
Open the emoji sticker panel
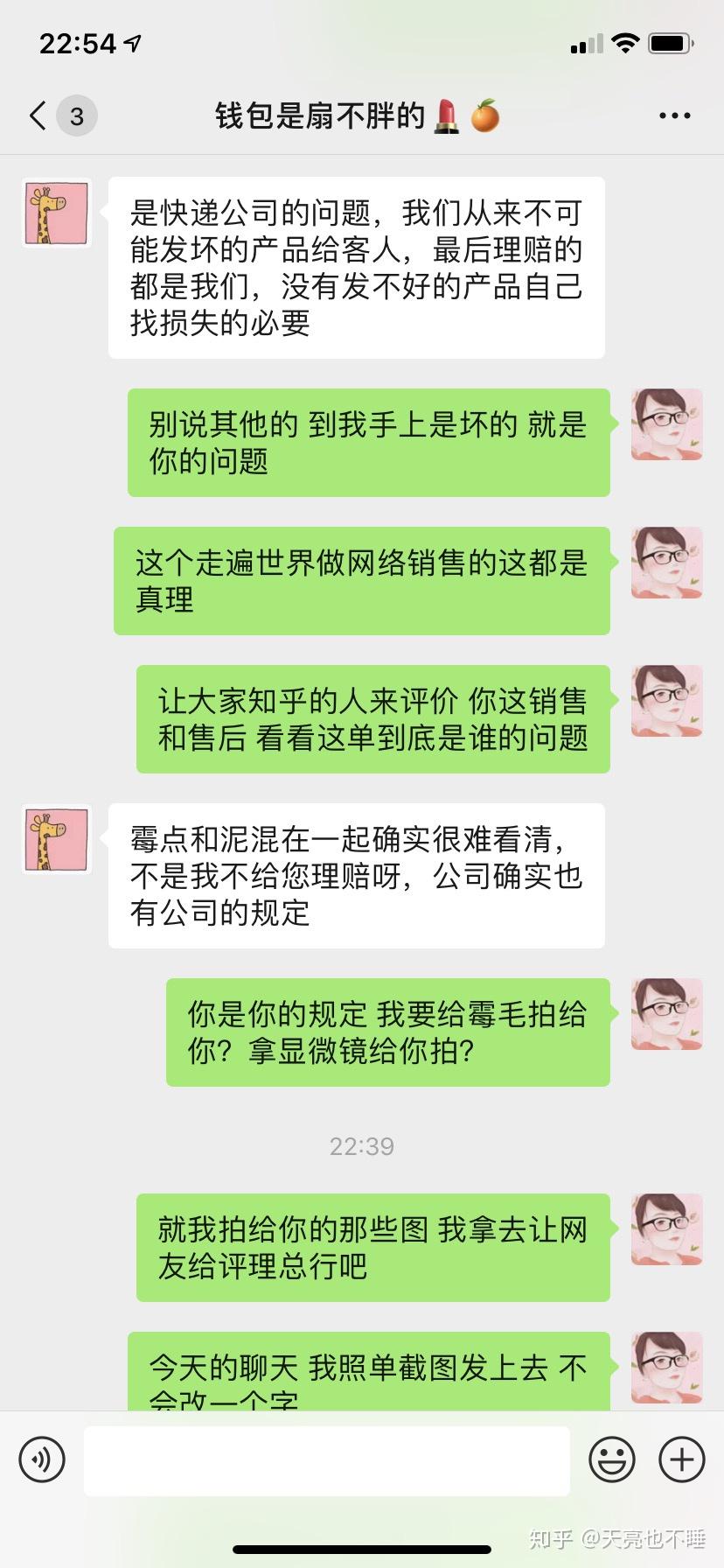611,1459
